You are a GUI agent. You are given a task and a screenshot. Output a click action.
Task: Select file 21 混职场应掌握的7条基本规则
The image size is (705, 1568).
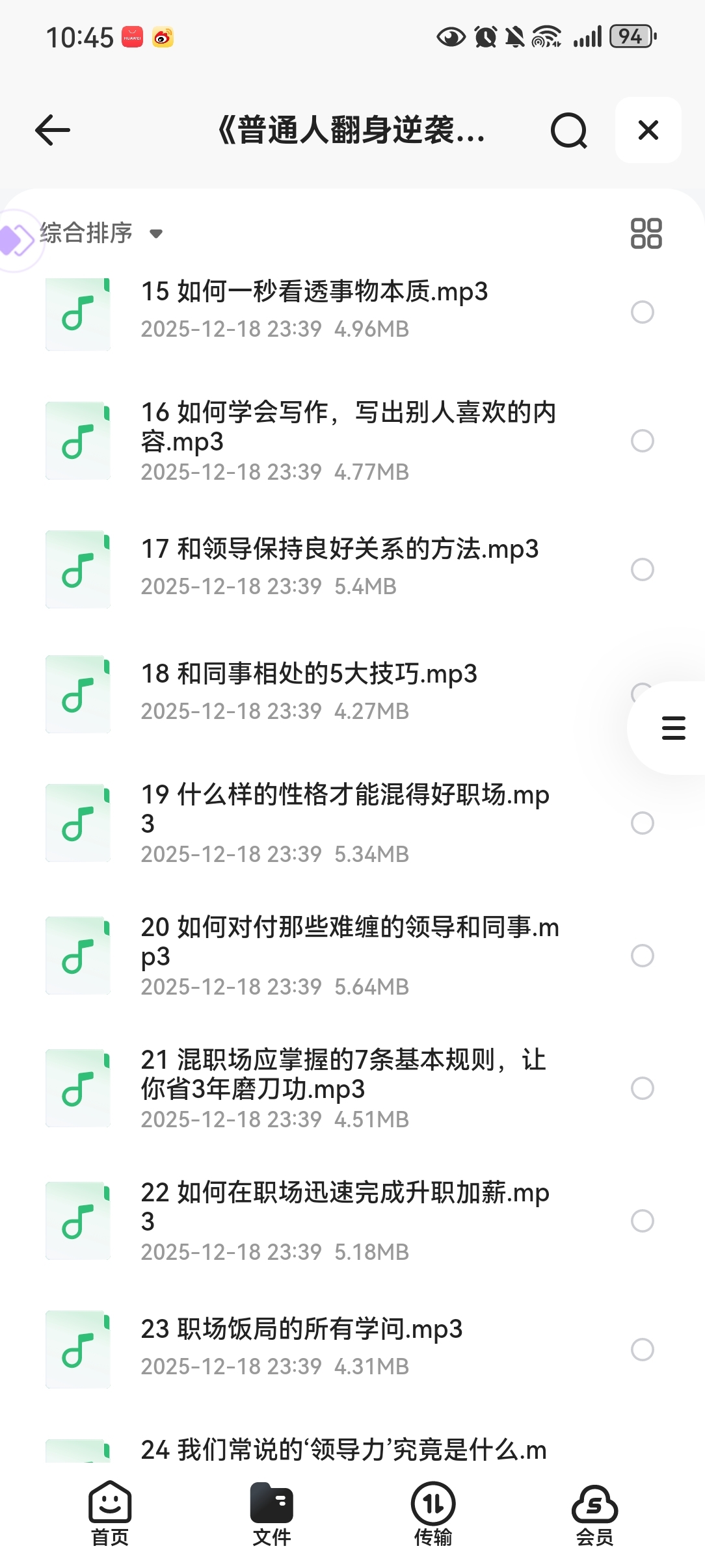tap(642, 1088)
